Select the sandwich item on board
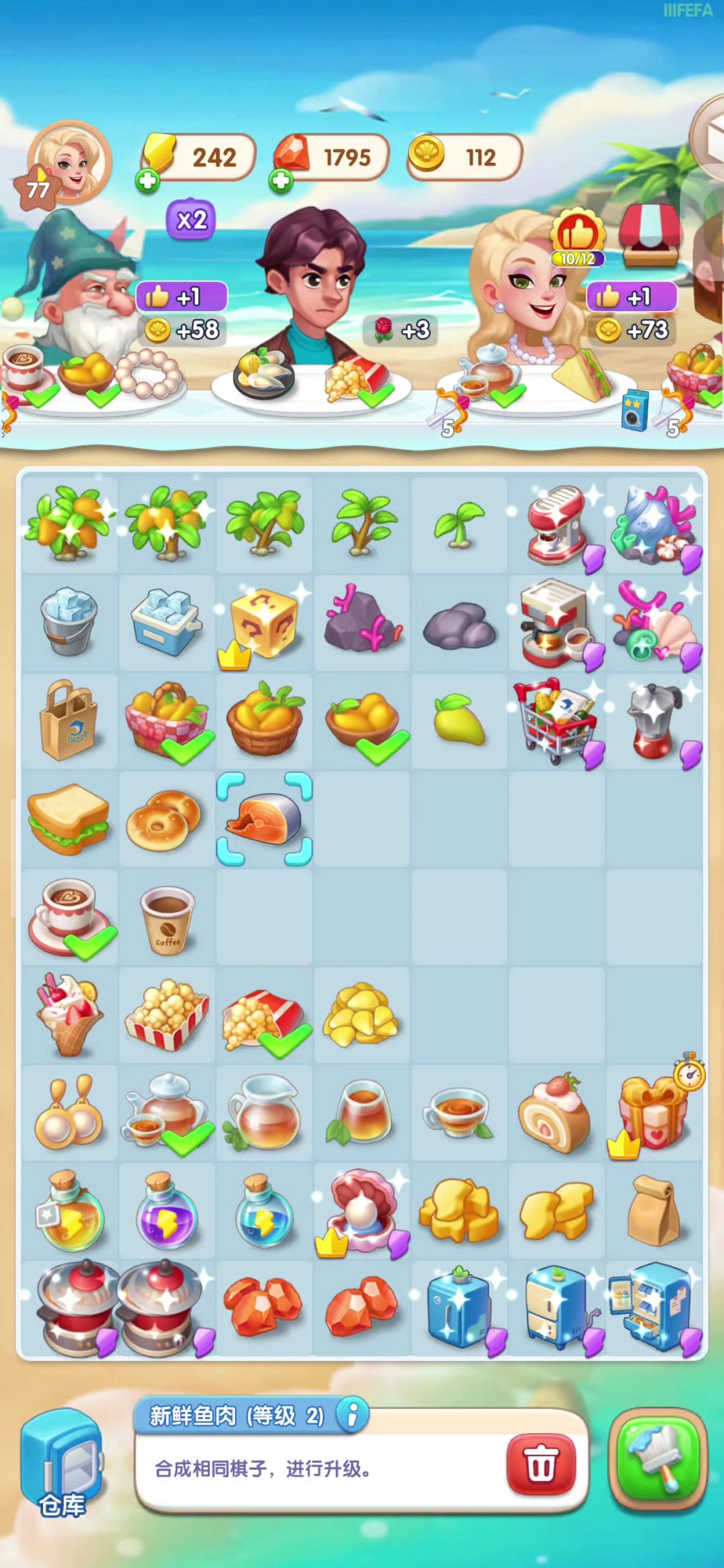Viewport: 724px width, 1568px height. [68, 819]
